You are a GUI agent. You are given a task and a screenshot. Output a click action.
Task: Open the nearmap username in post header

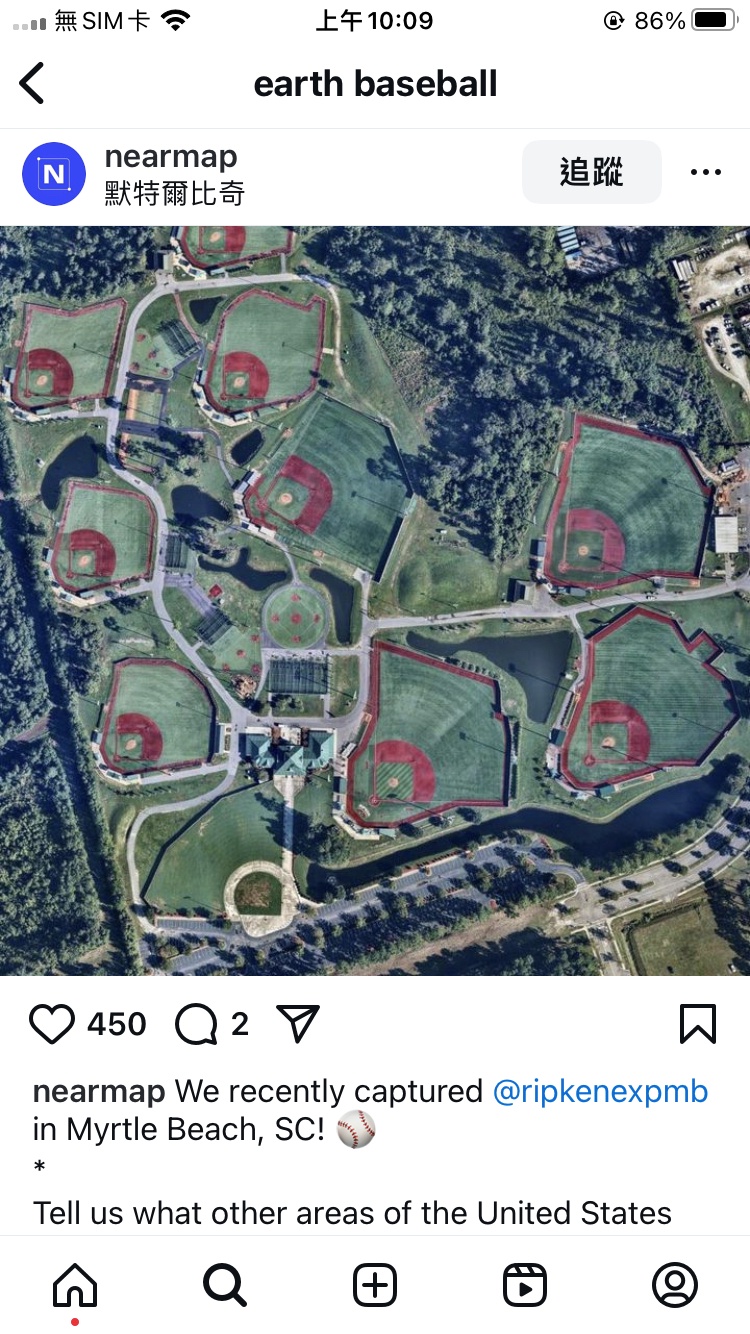[170, 157]
